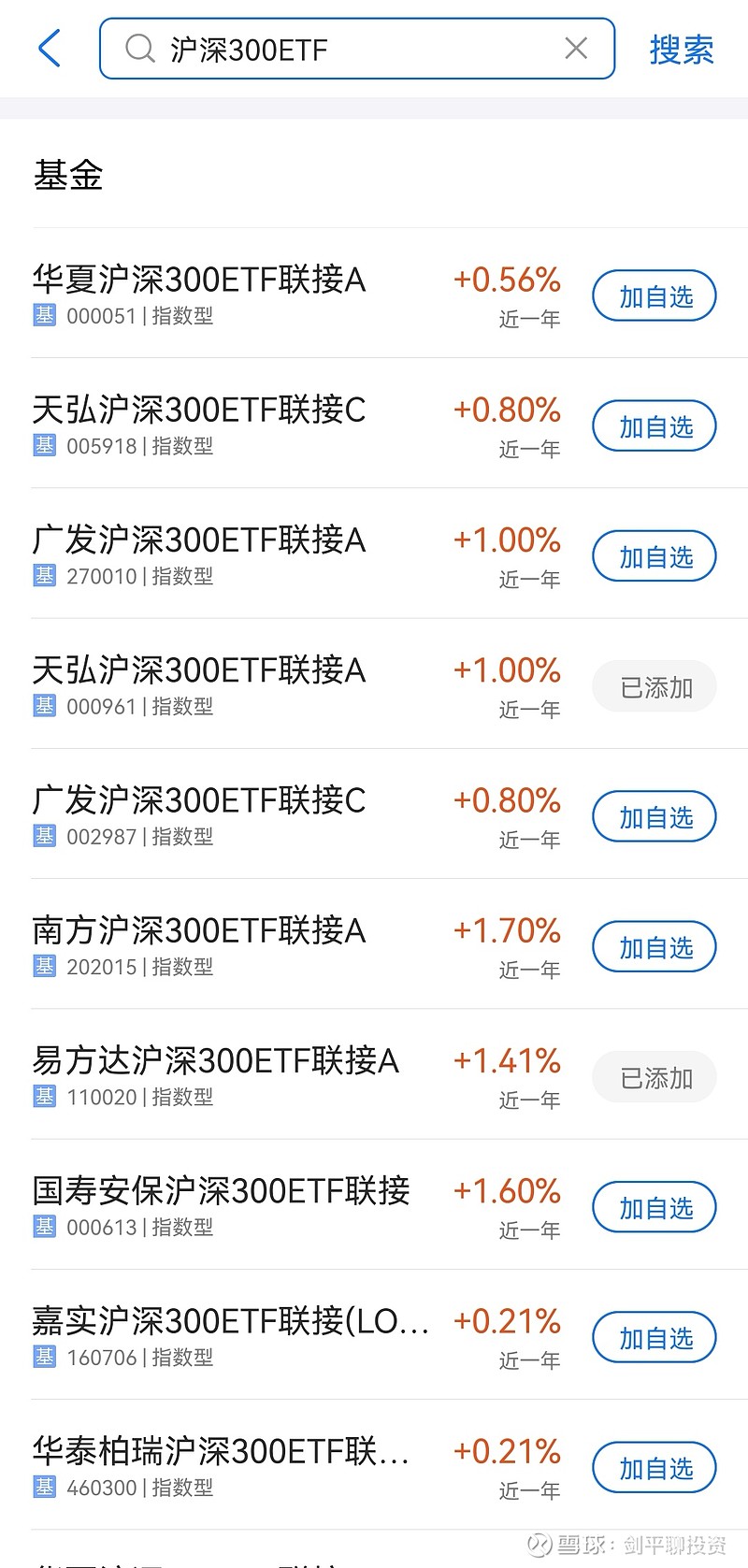748x1568 pixels.
Task: Add 广发沪深300ETF联接C via 加自选
Action: coord(654,816)
